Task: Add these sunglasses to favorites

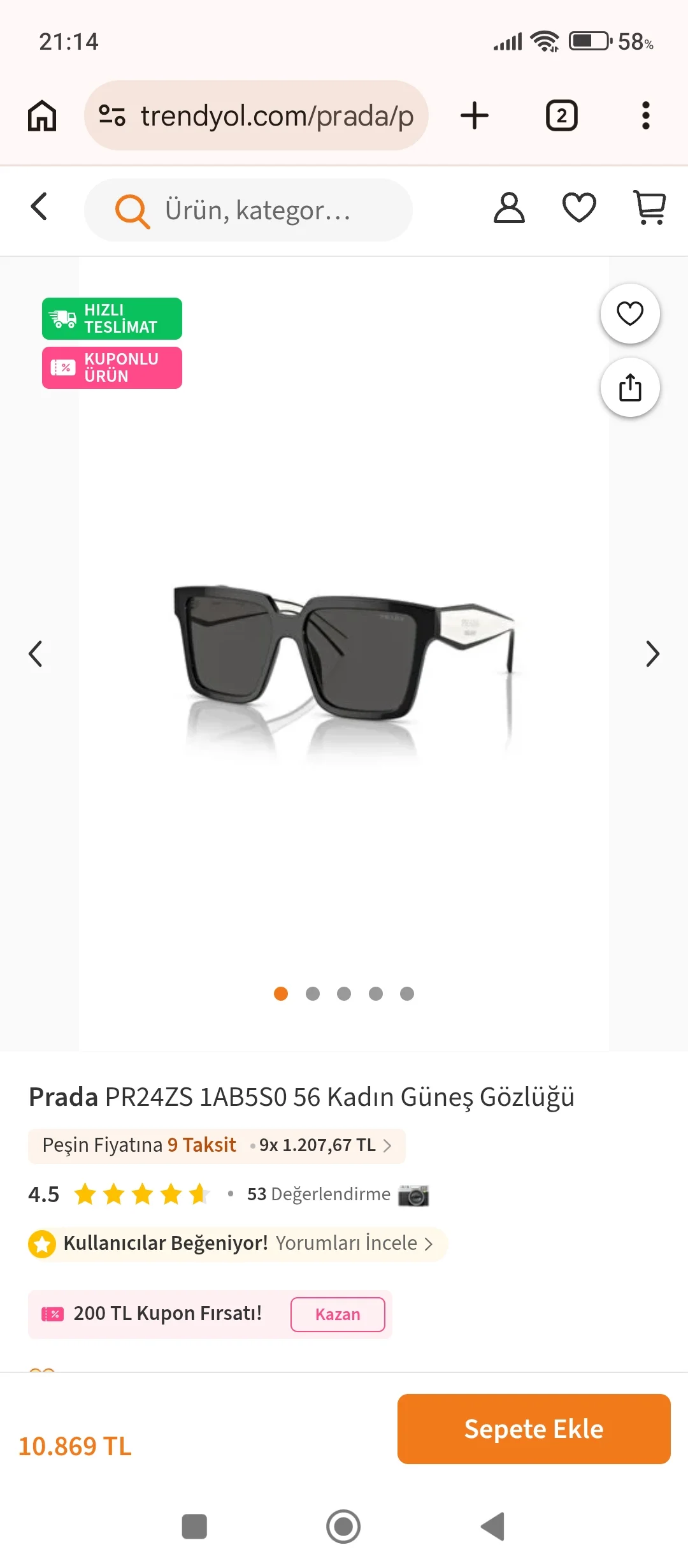Action: [630, 314]
